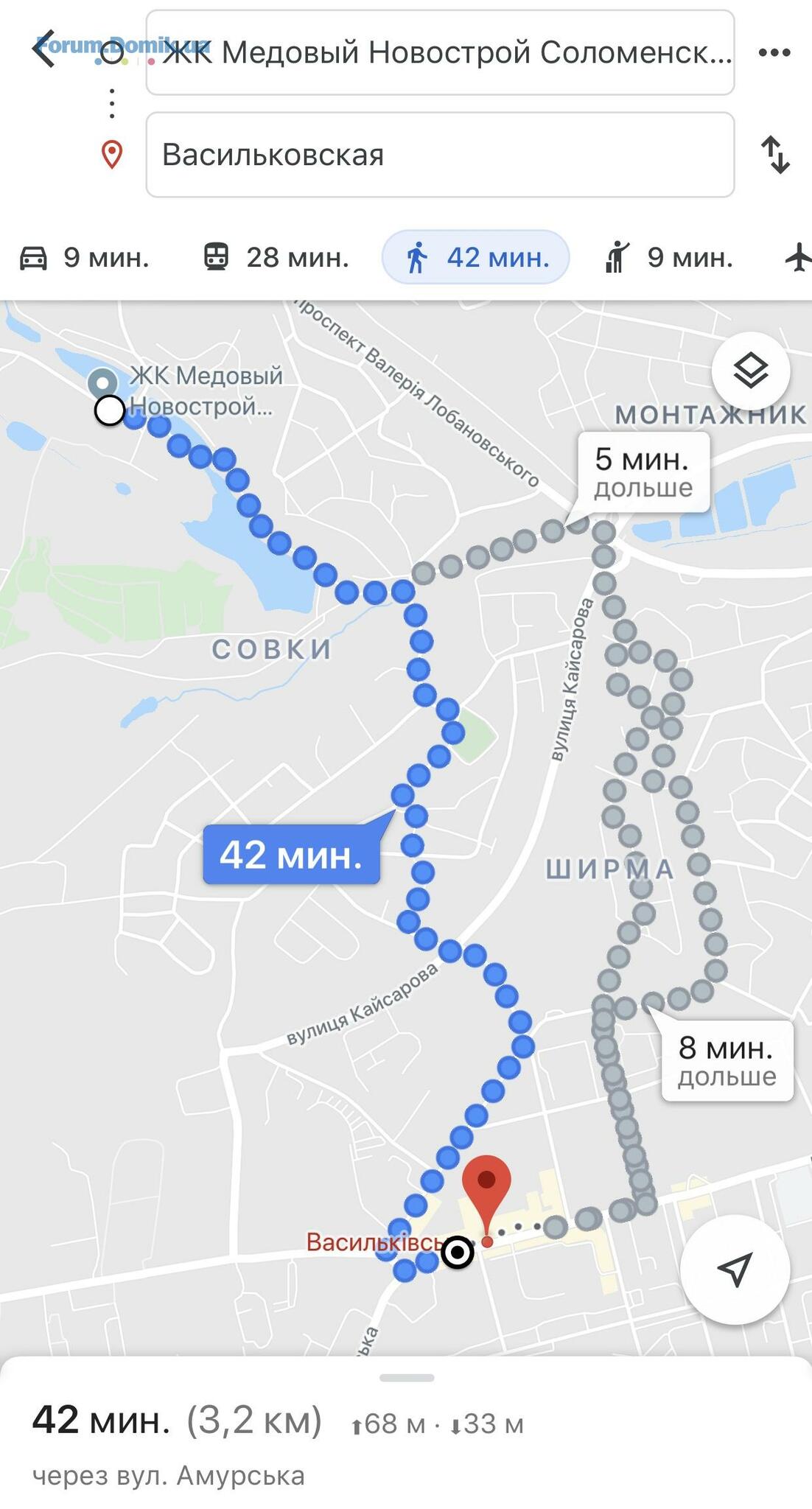This screenshot has width=812, height=1509.
Task: Switch to ride-hailing mode 9 мин.
Action: click(668, 257)
